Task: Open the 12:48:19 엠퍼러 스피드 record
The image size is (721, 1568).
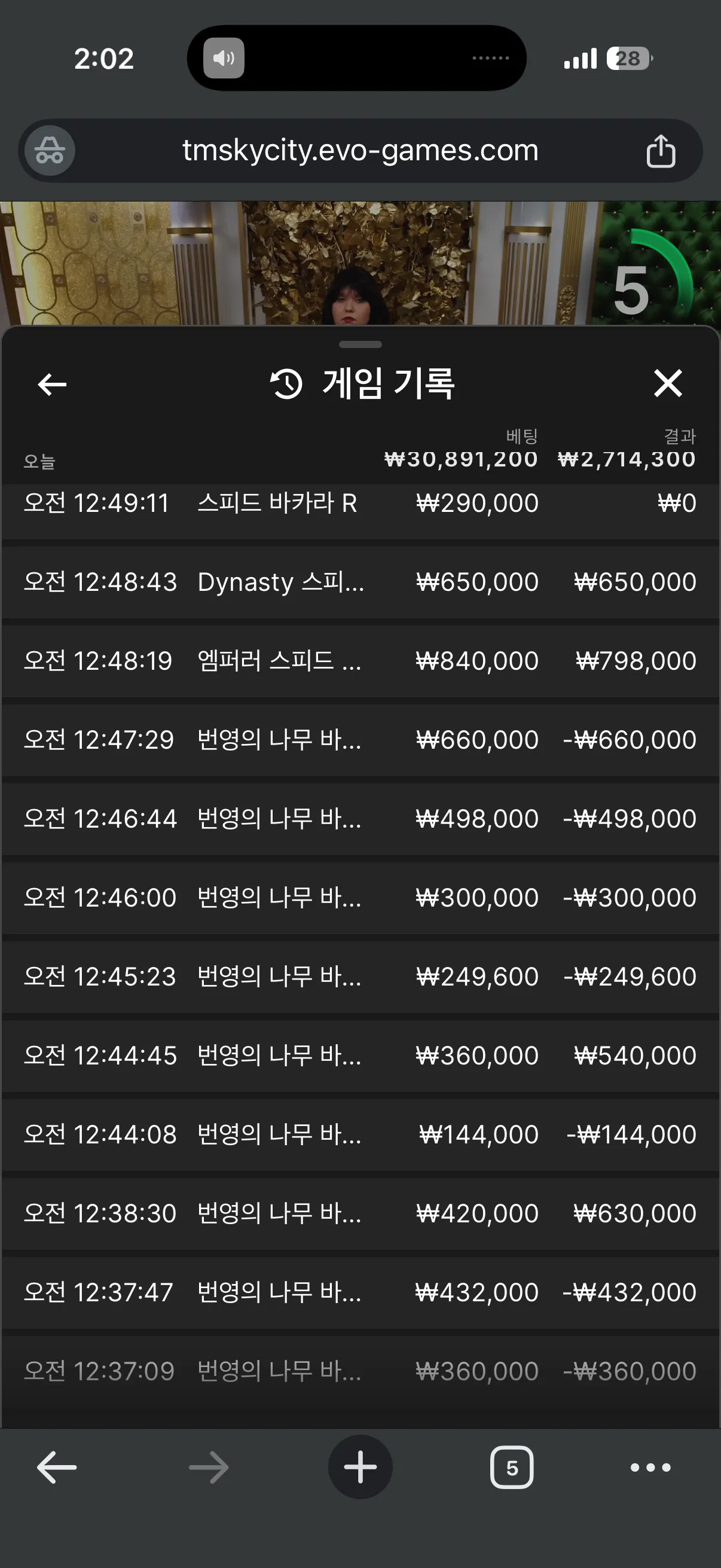Action: coord(360,661)
